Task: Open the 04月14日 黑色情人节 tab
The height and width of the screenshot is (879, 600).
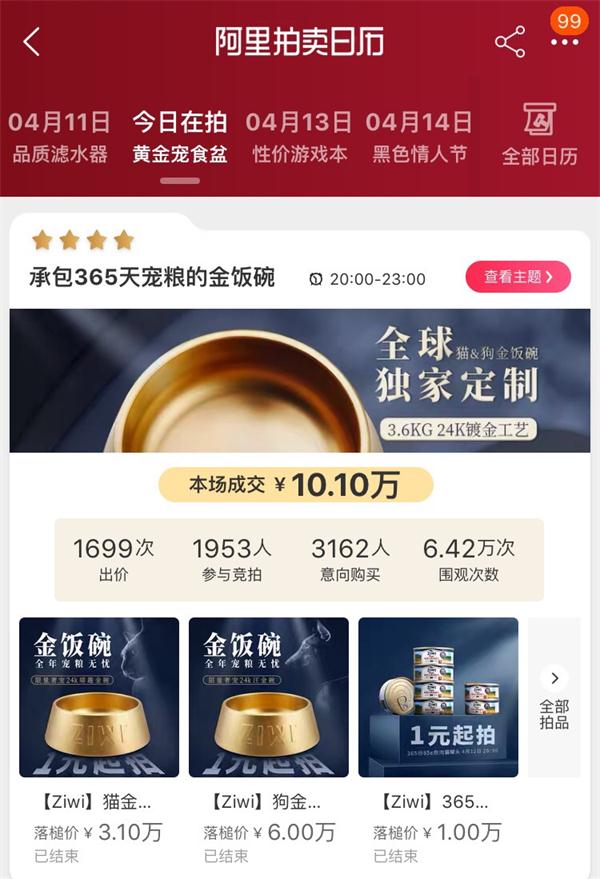Action: point(419,138)
